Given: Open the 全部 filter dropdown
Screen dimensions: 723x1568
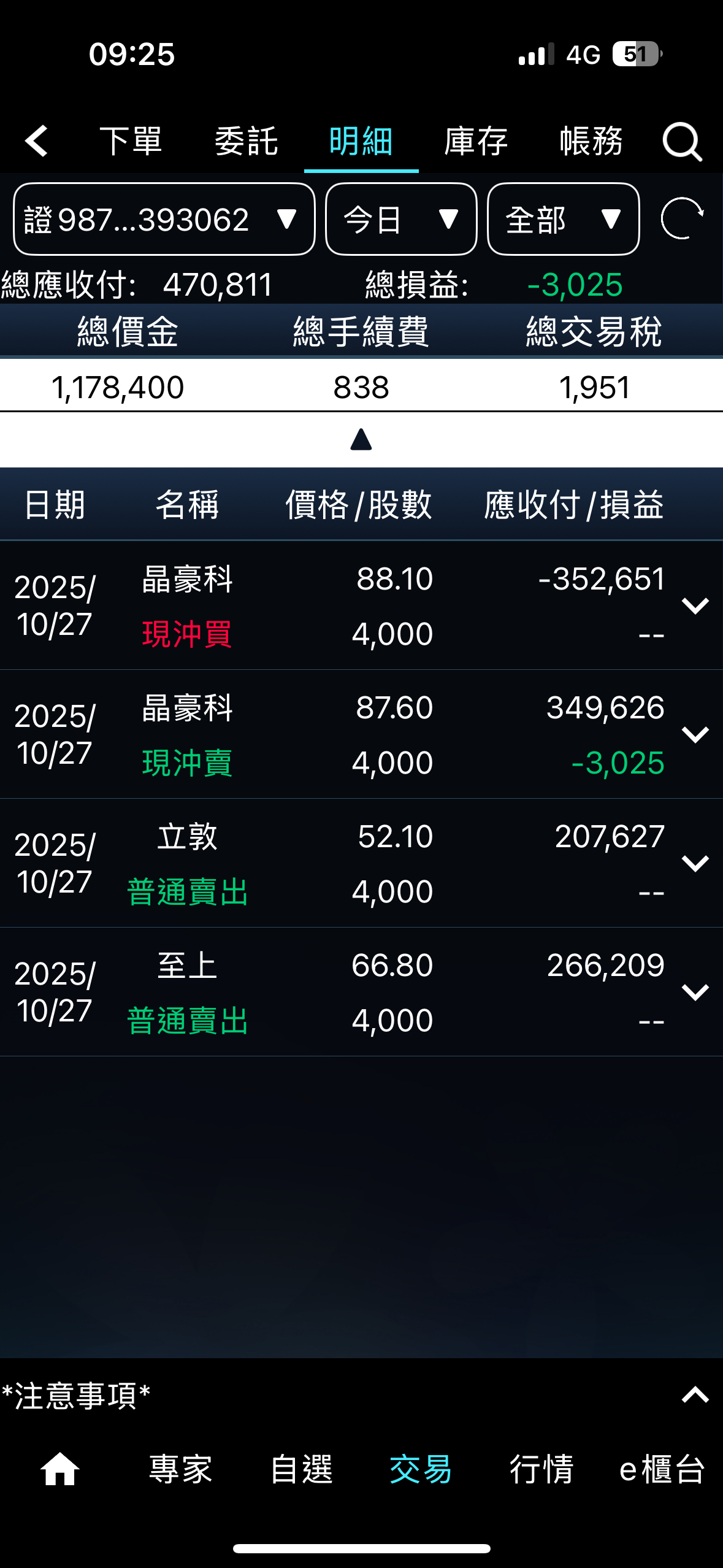Looking at the screenshot, I should [x=563, y=219].
